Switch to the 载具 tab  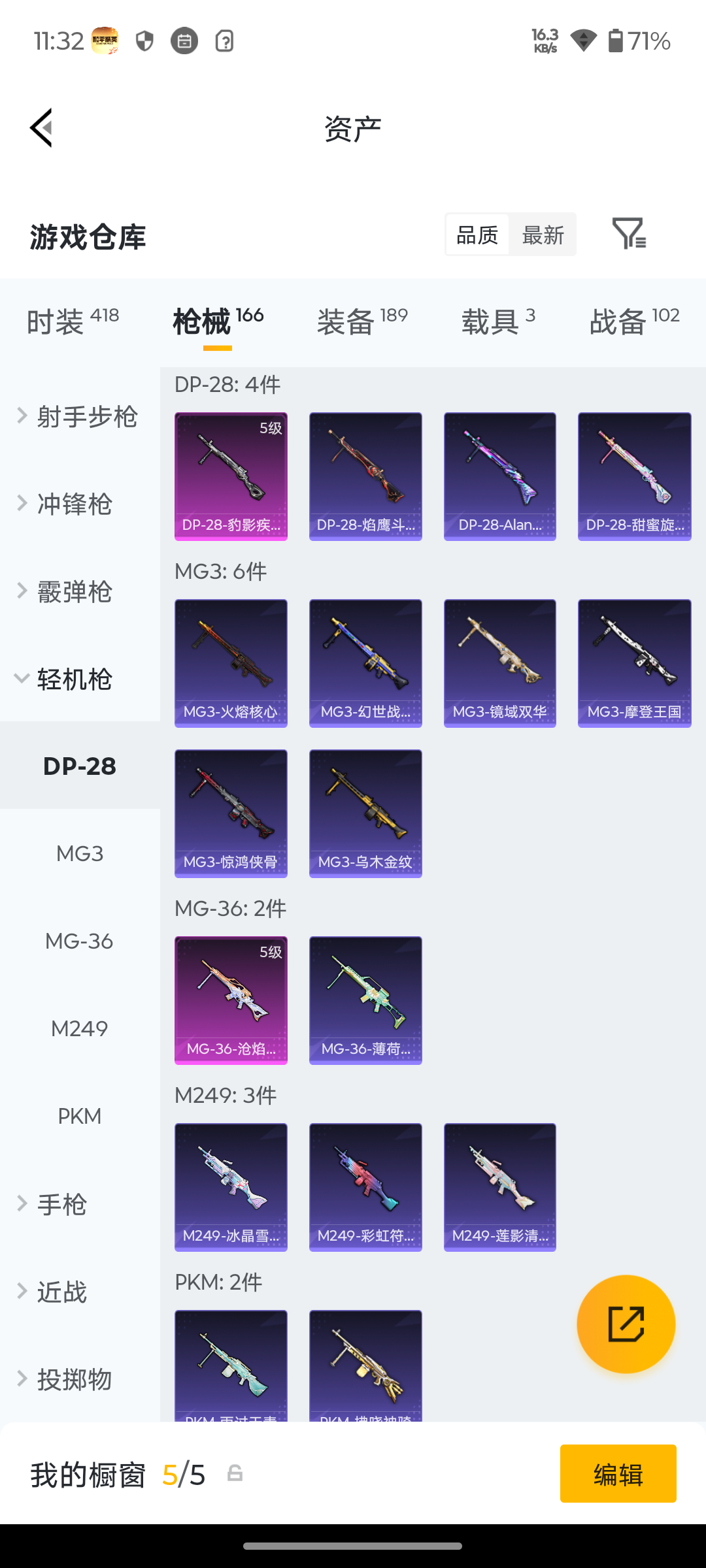(498, 321)
